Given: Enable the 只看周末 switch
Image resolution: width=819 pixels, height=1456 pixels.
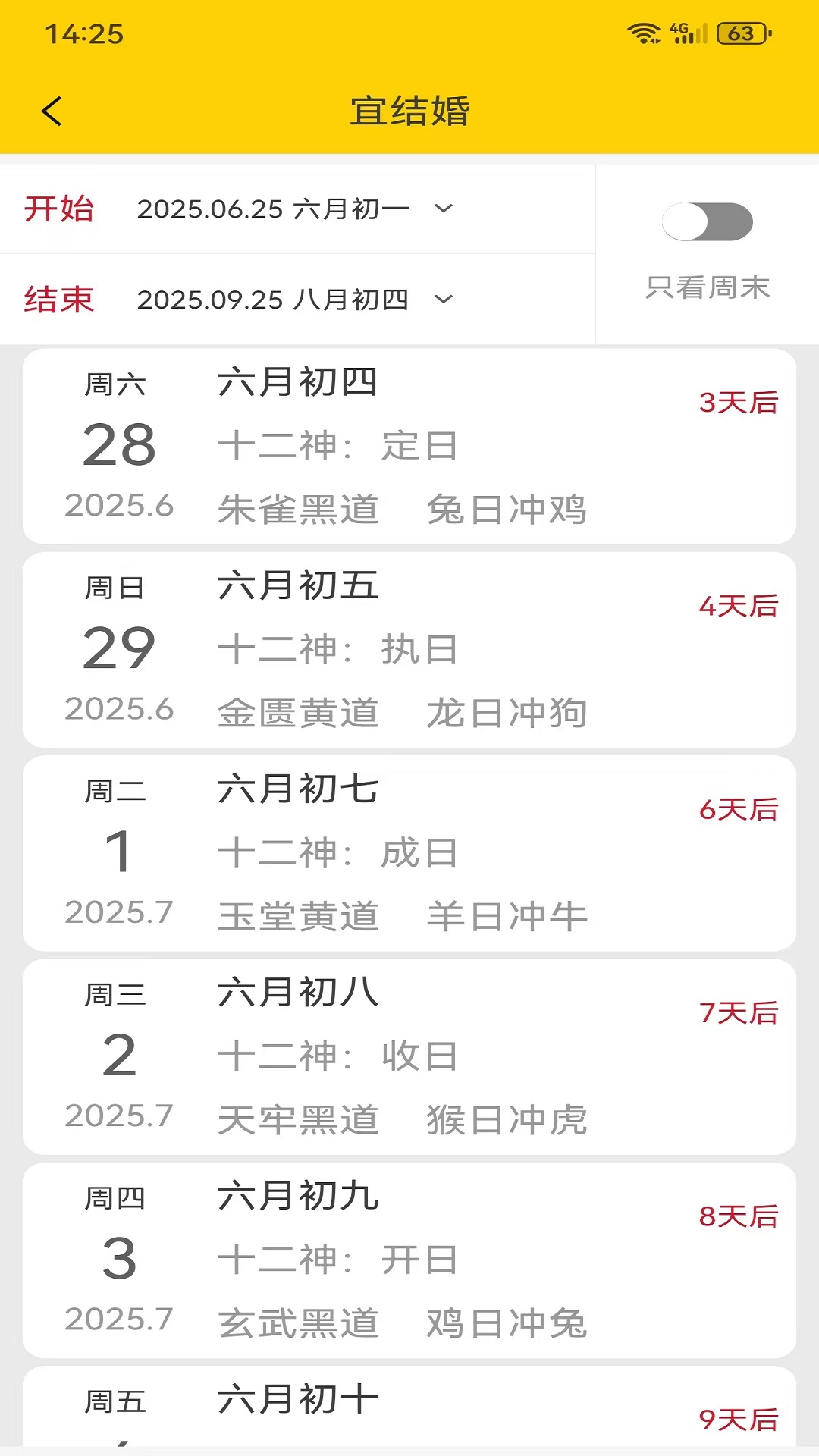Looking at the screenshot, I should point(708,221).
